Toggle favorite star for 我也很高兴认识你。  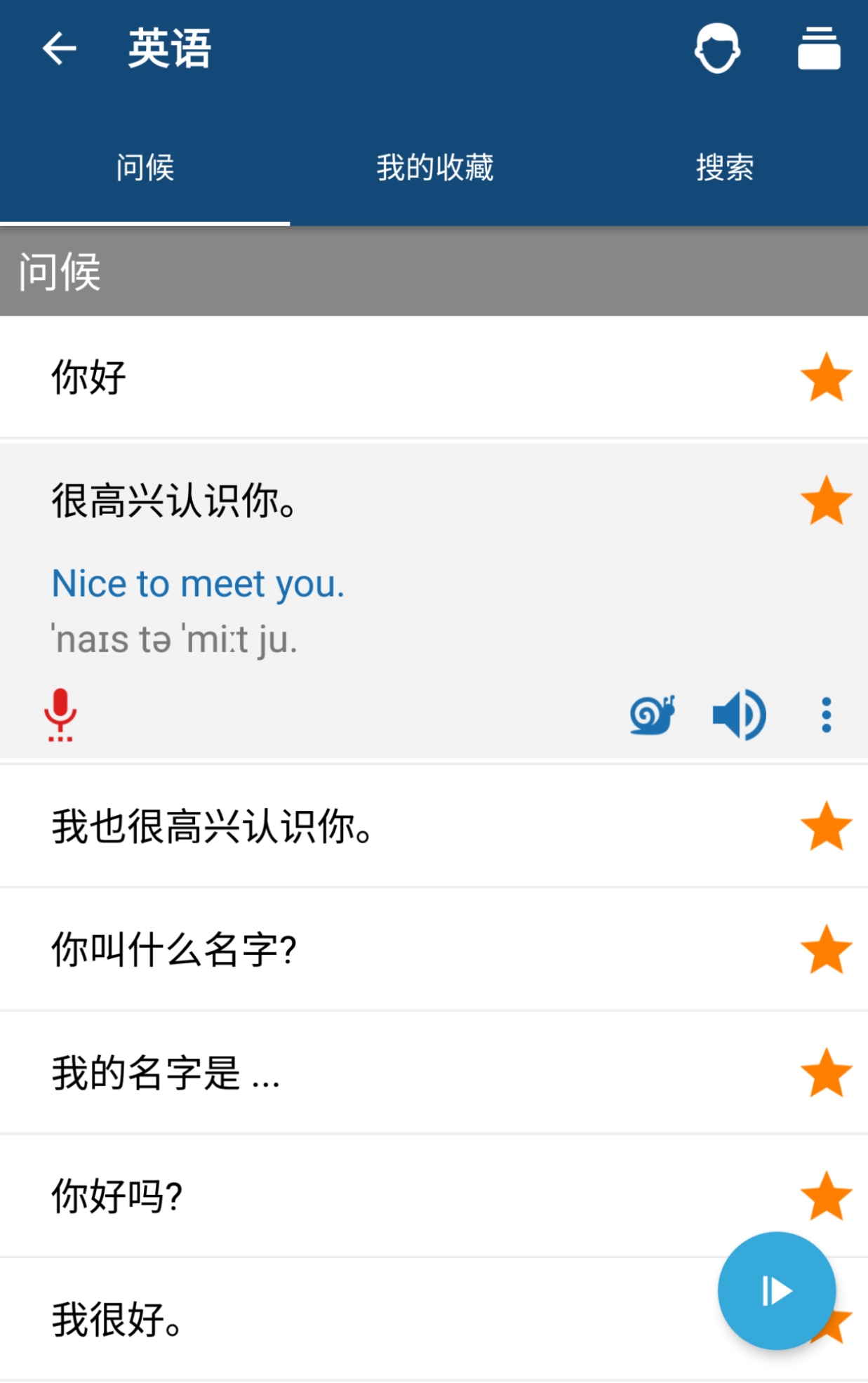(x=826, y=826)
